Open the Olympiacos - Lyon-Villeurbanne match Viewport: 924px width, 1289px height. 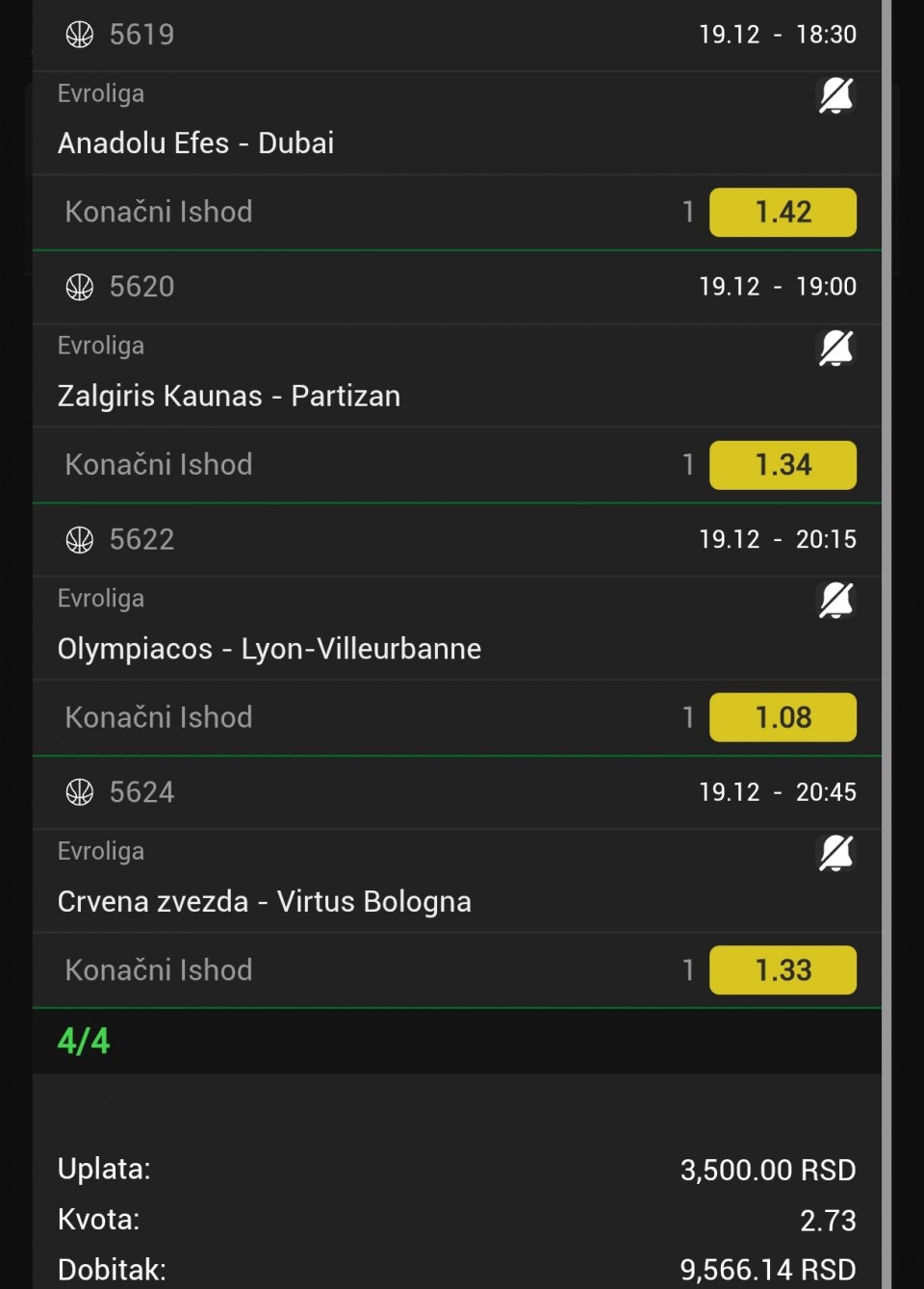click(x=269, y=649)
